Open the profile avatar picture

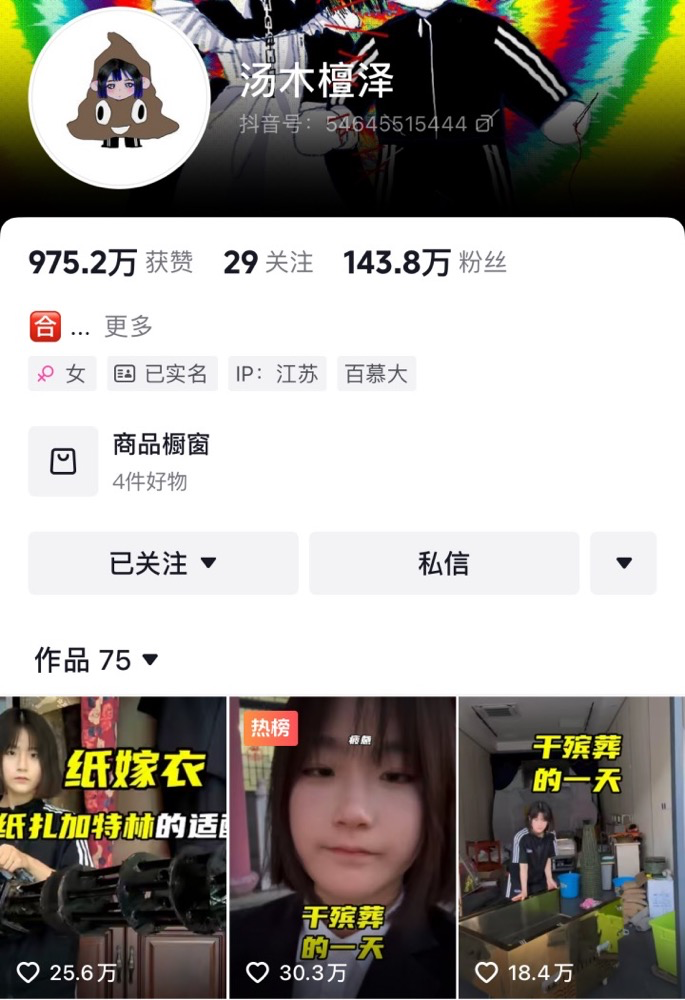tap(119, 98)
